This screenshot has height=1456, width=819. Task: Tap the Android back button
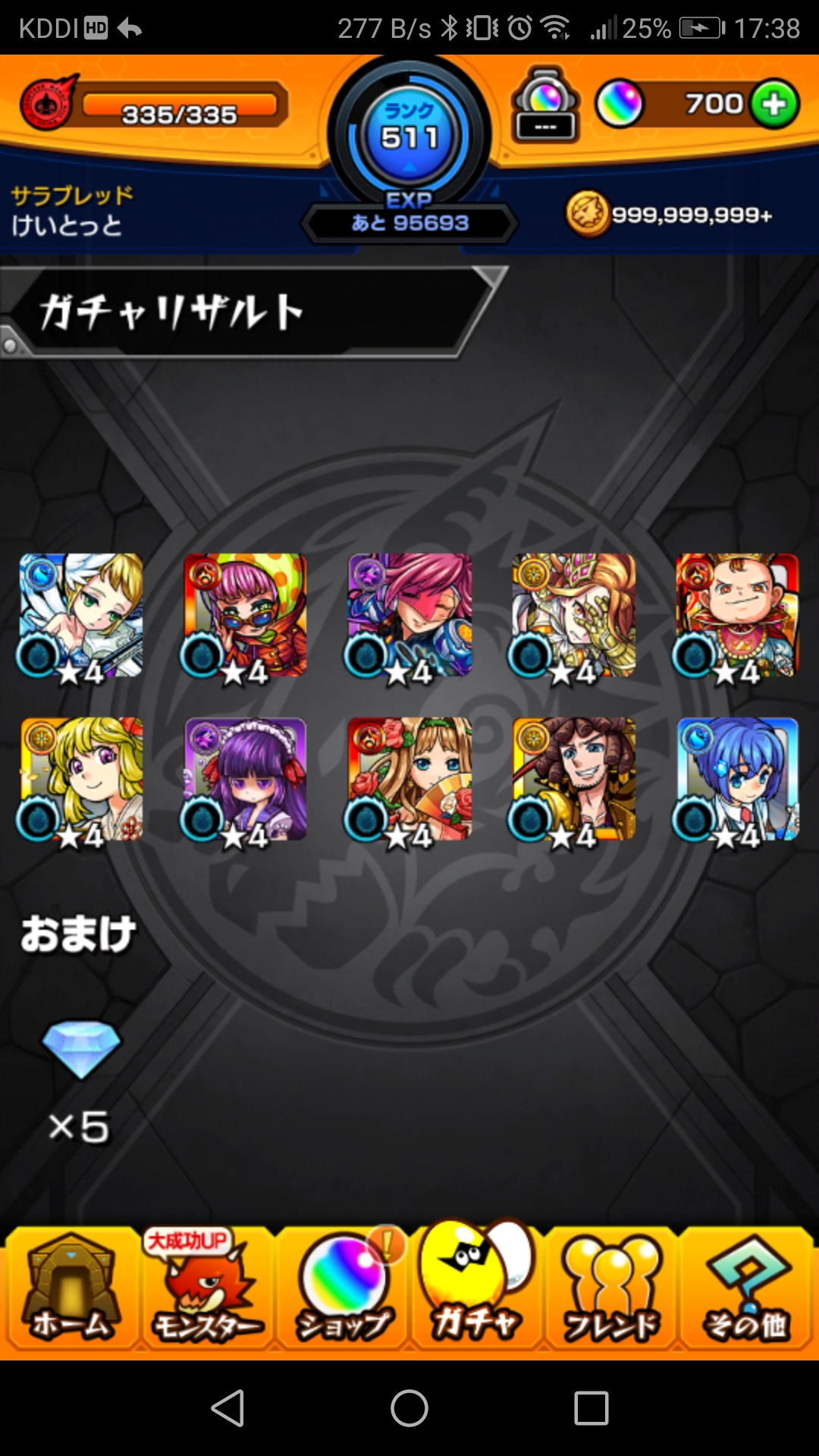pyautogui.click(x=227, y=1408)
